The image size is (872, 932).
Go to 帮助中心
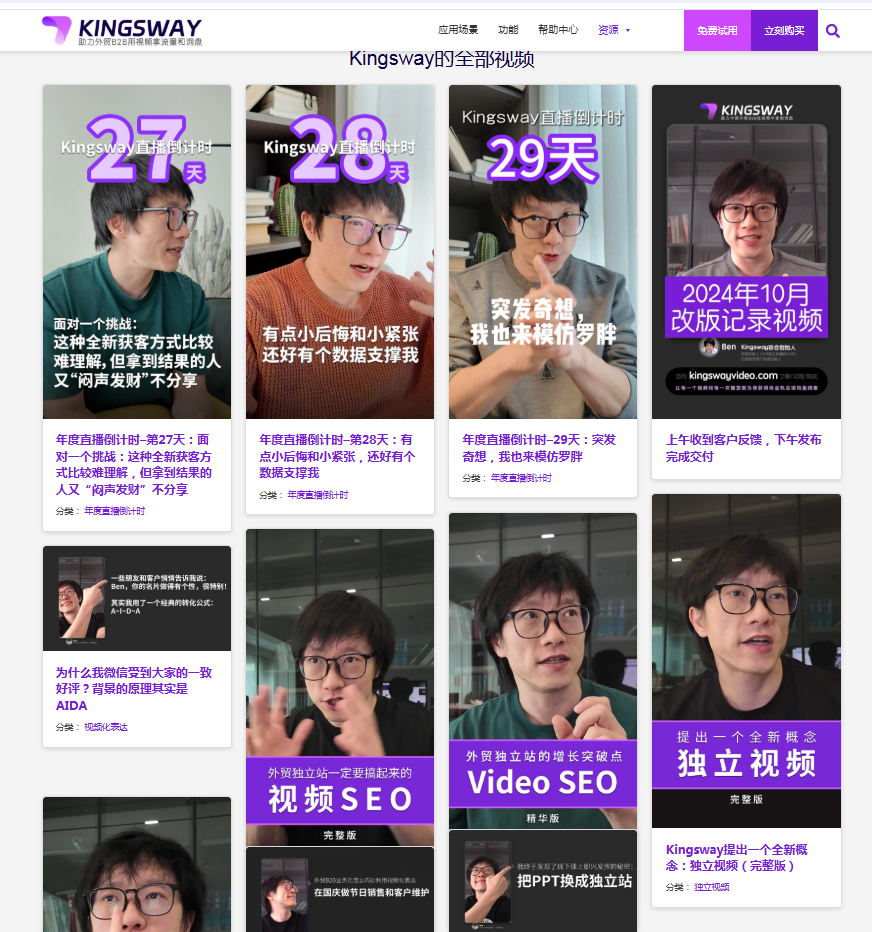click(x=558, y=30)
